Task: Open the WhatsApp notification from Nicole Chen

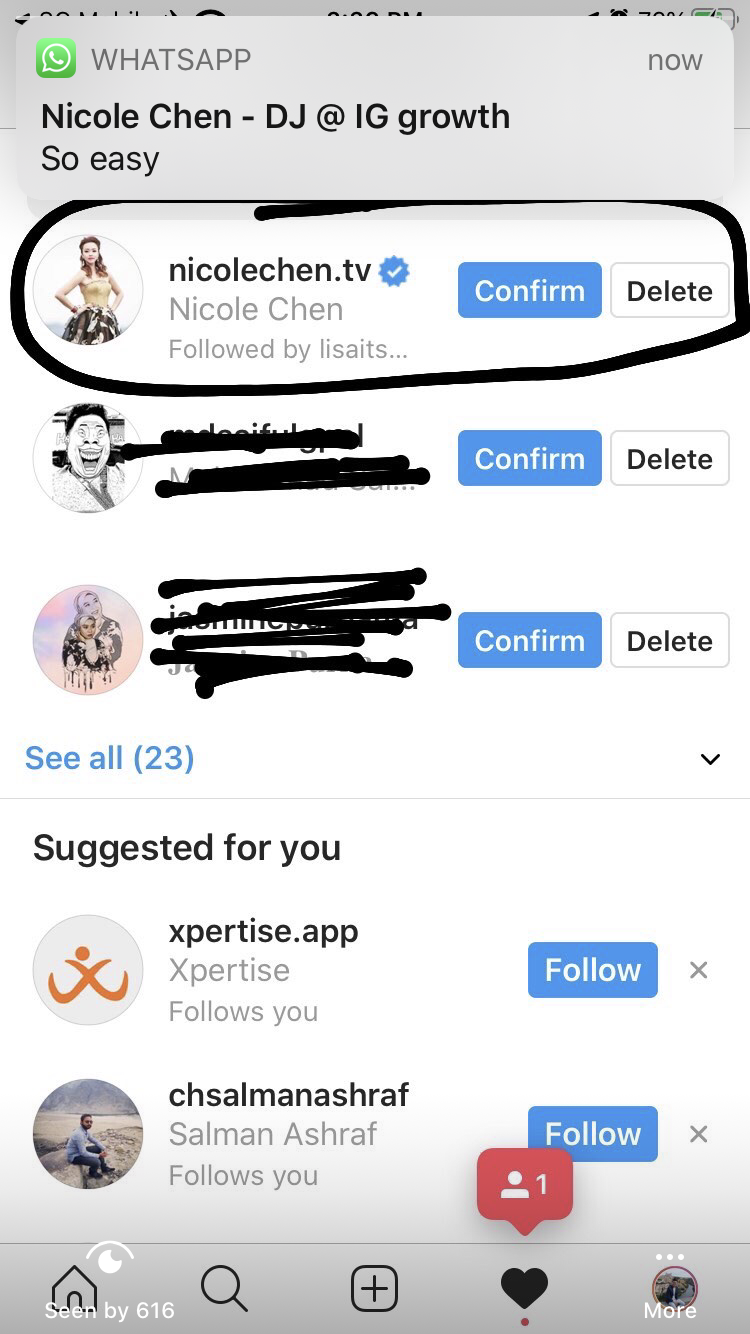Action: (374, 110)
